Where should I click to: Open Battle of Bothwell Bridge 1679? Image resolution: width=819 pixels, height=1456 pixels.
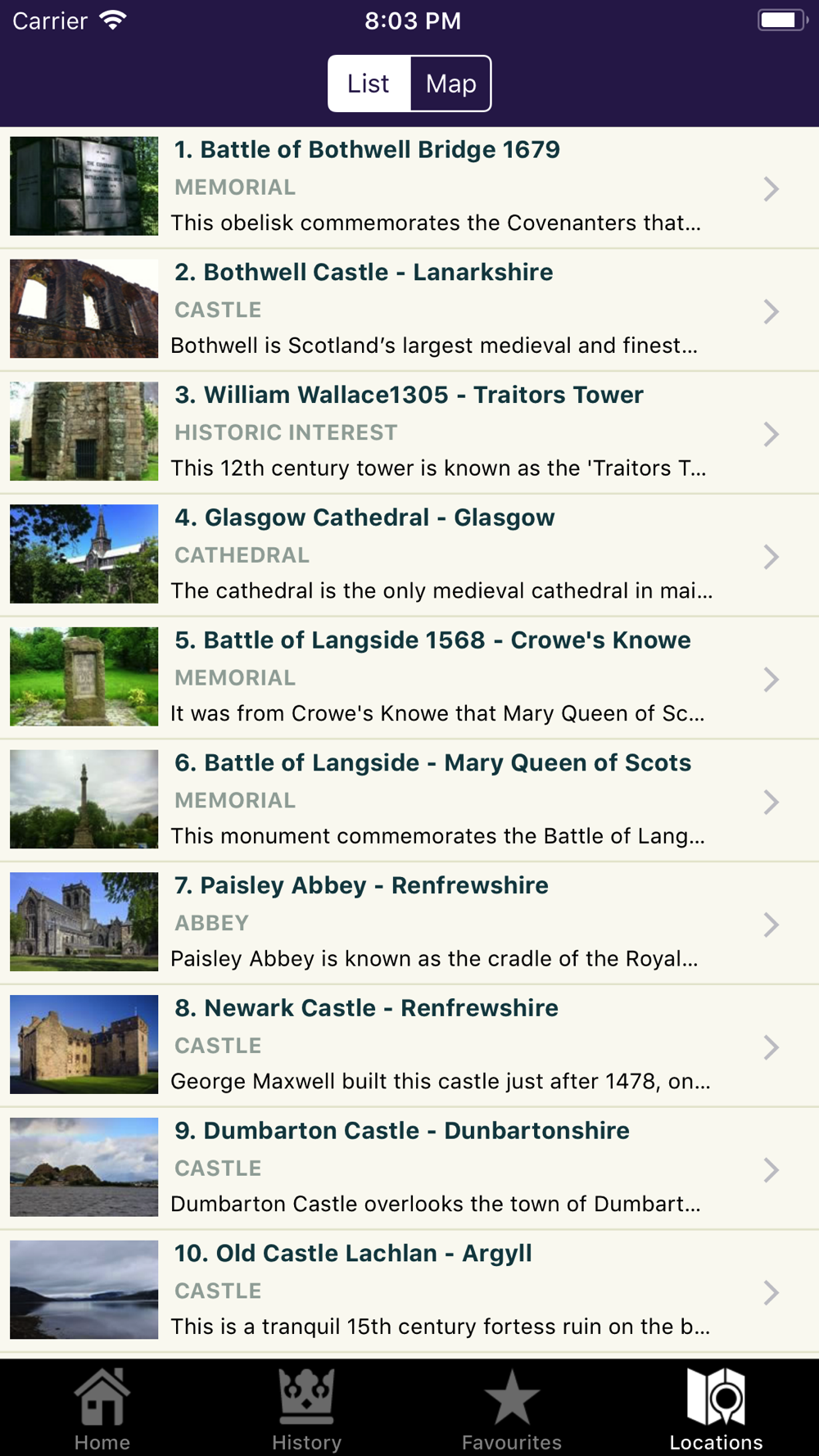(x=409, y=188)
